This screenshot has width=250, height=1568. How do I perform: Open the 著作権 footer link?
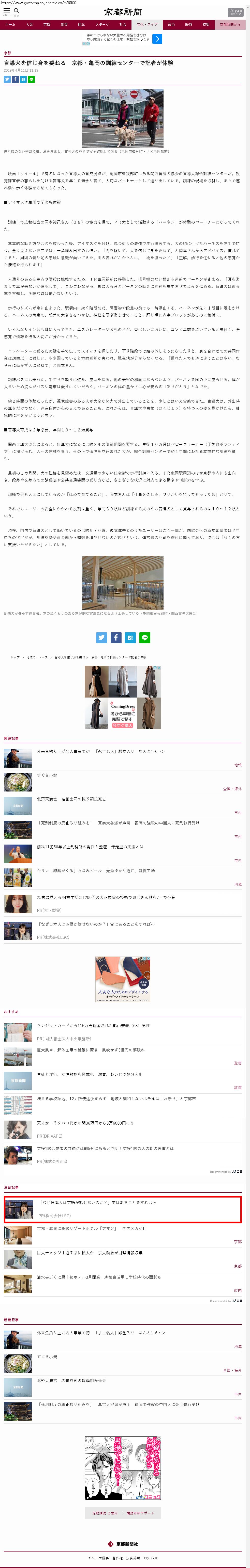pyautogui.click(x=116, y=1558)
